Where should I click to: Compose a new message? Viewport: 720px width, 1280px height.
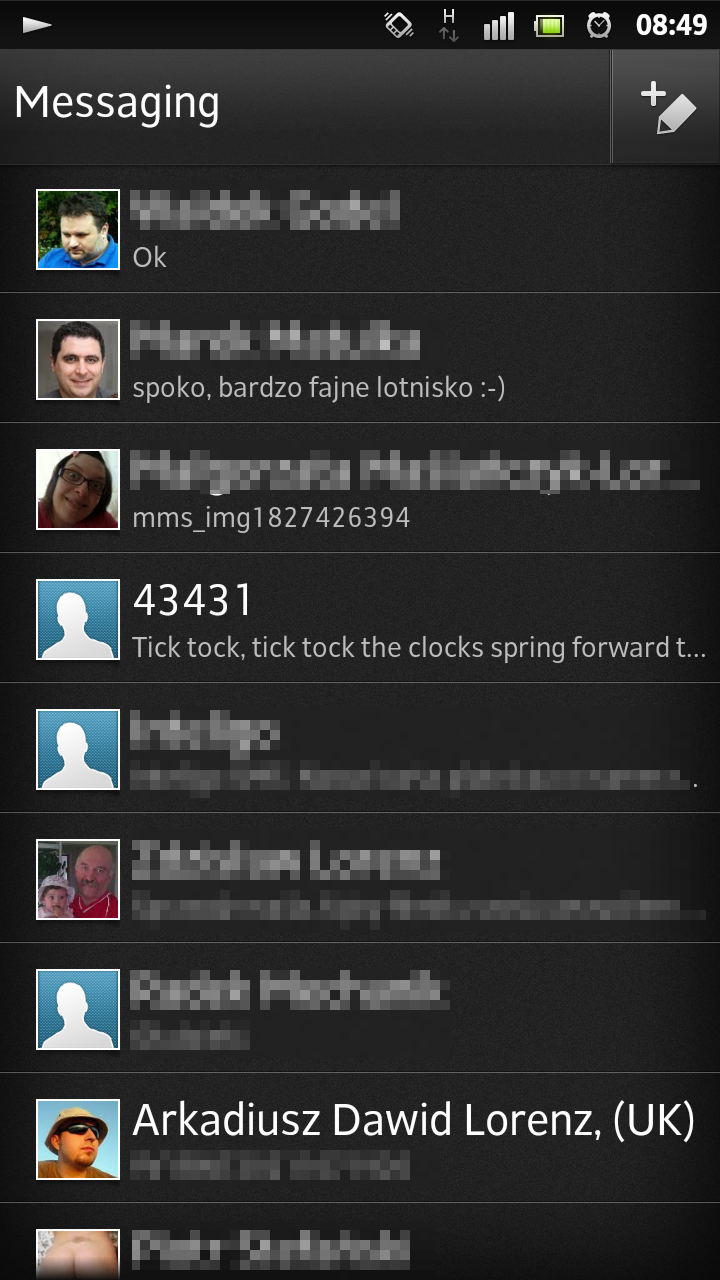pyautogui.click(x=667, y=106)
